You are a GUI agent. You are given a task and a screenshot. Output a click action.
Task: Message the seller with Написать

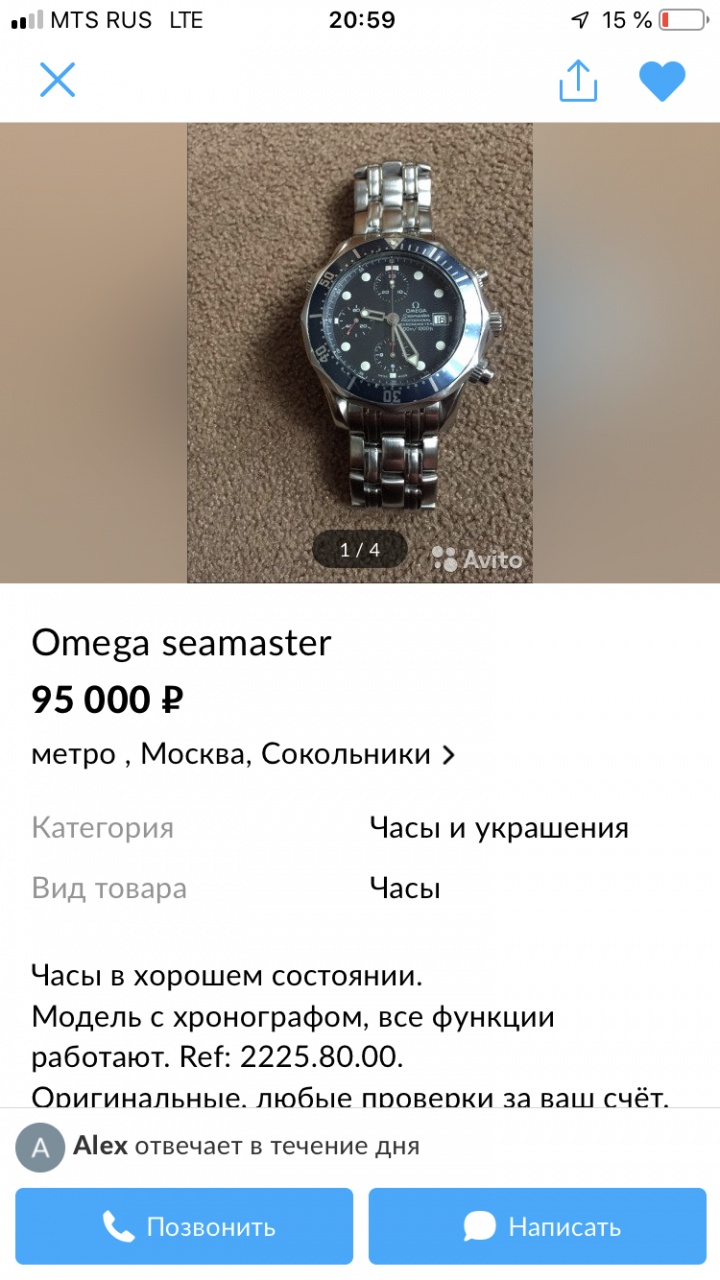point(543,1227)
